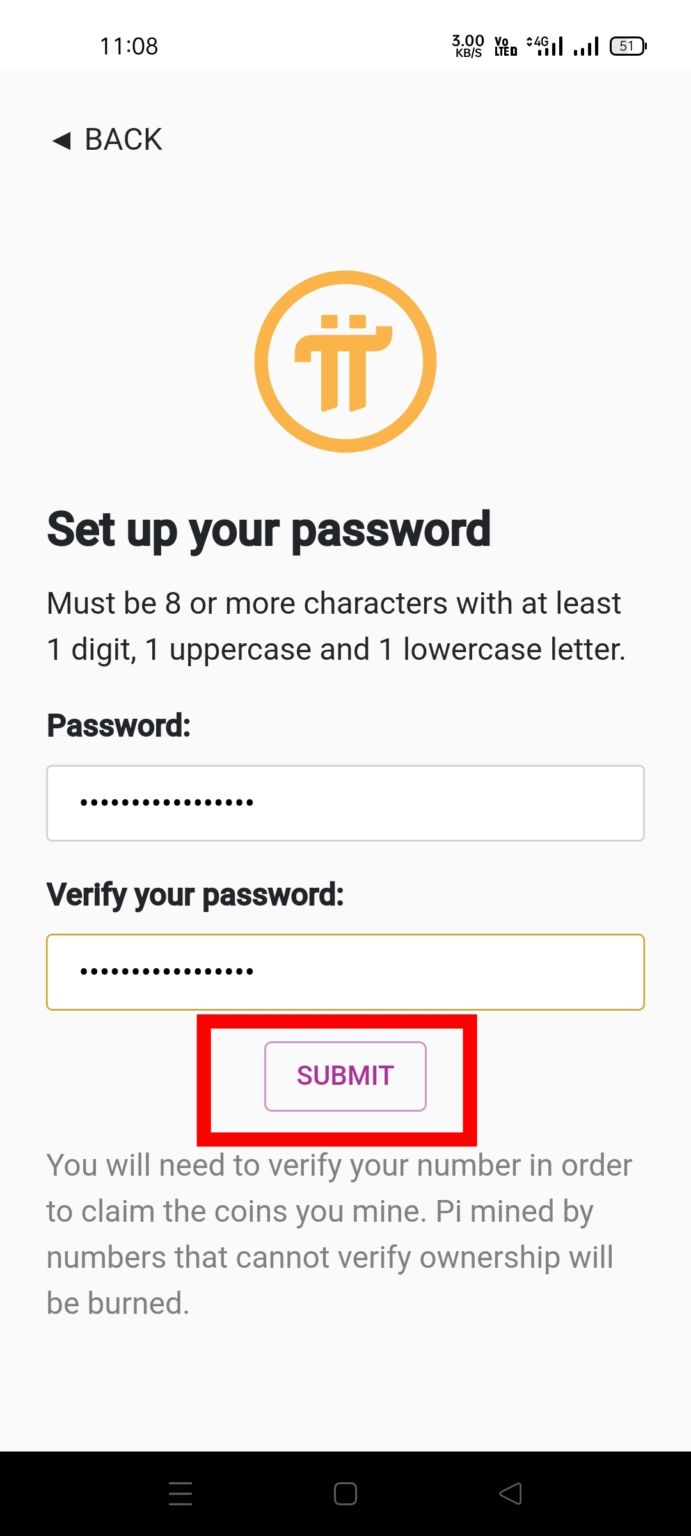This screenshot has width=691, height=1536.
Task: Go to the home screen
Action: (345, 1494)
